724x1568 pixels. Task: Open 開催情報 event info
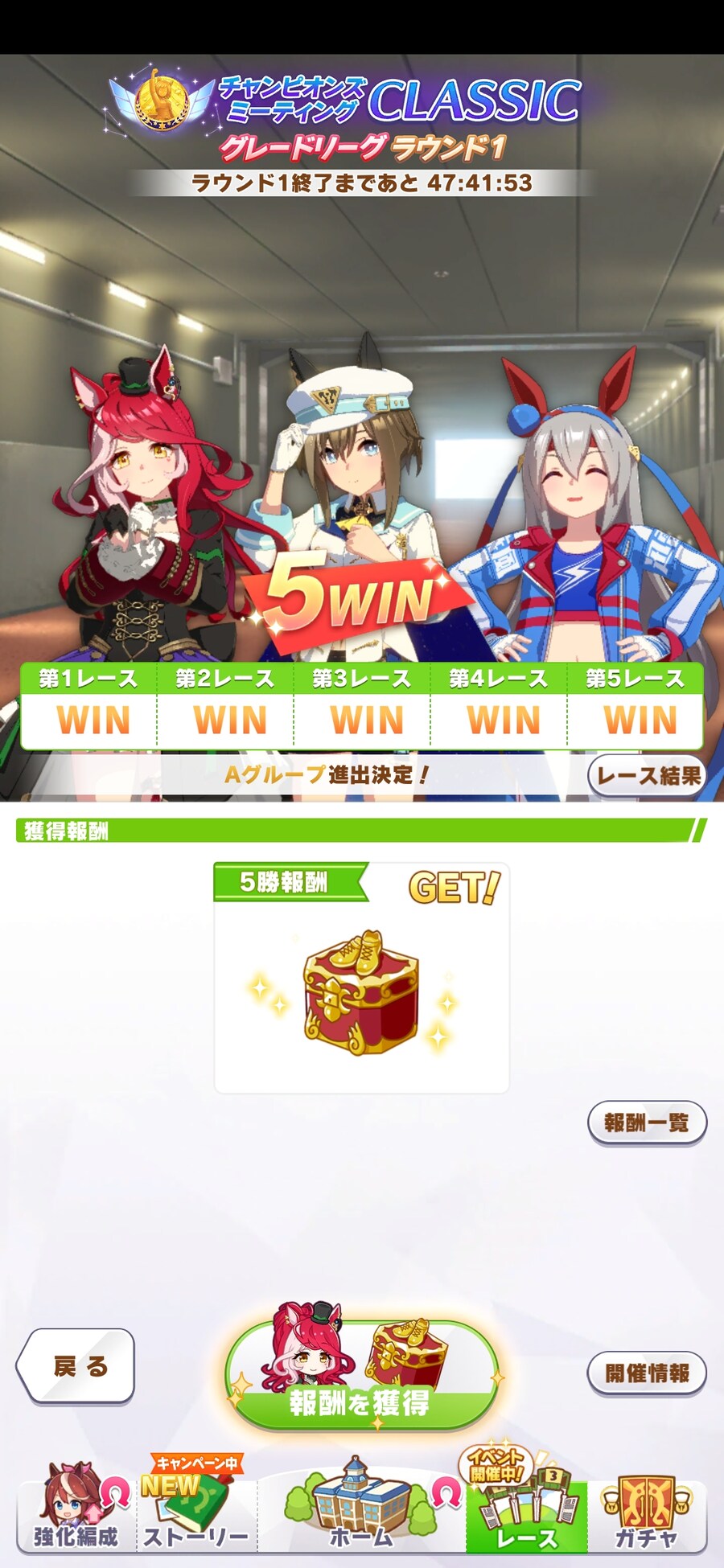click(647, 1373)
